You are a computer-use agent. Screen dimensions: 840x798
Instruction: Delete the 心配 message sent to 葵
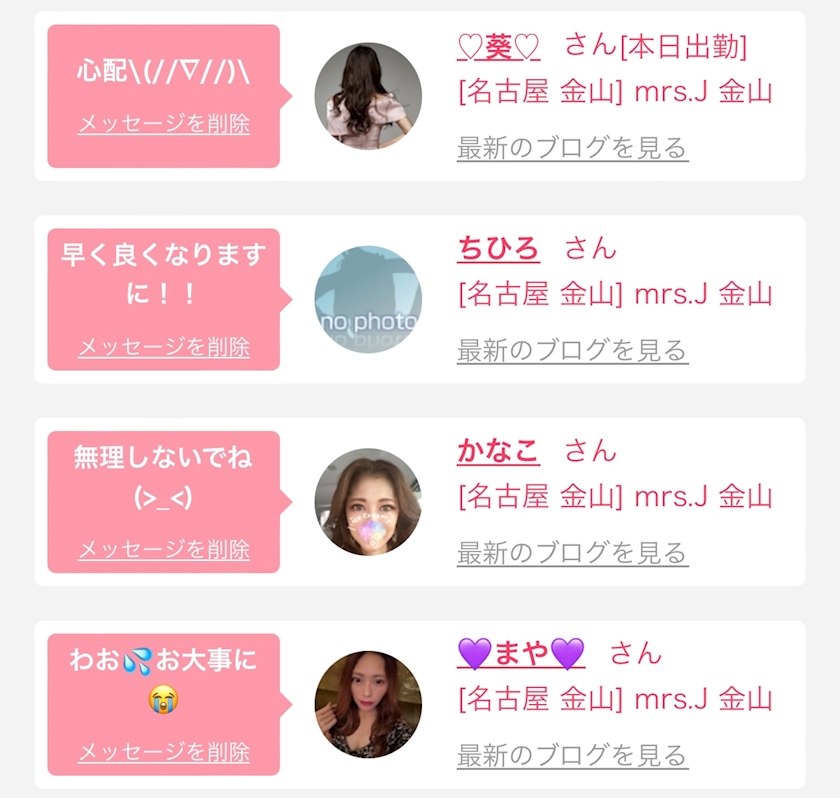164,125
